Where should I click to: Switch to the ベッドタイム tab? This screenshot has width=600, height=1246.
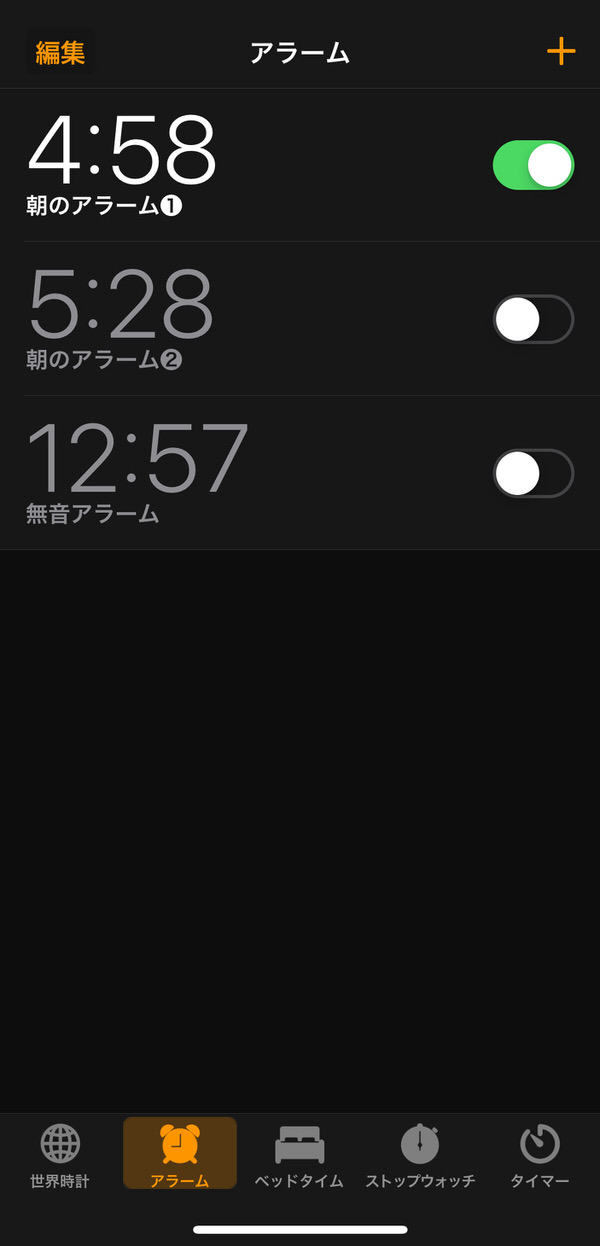(x=299, y=1155)
